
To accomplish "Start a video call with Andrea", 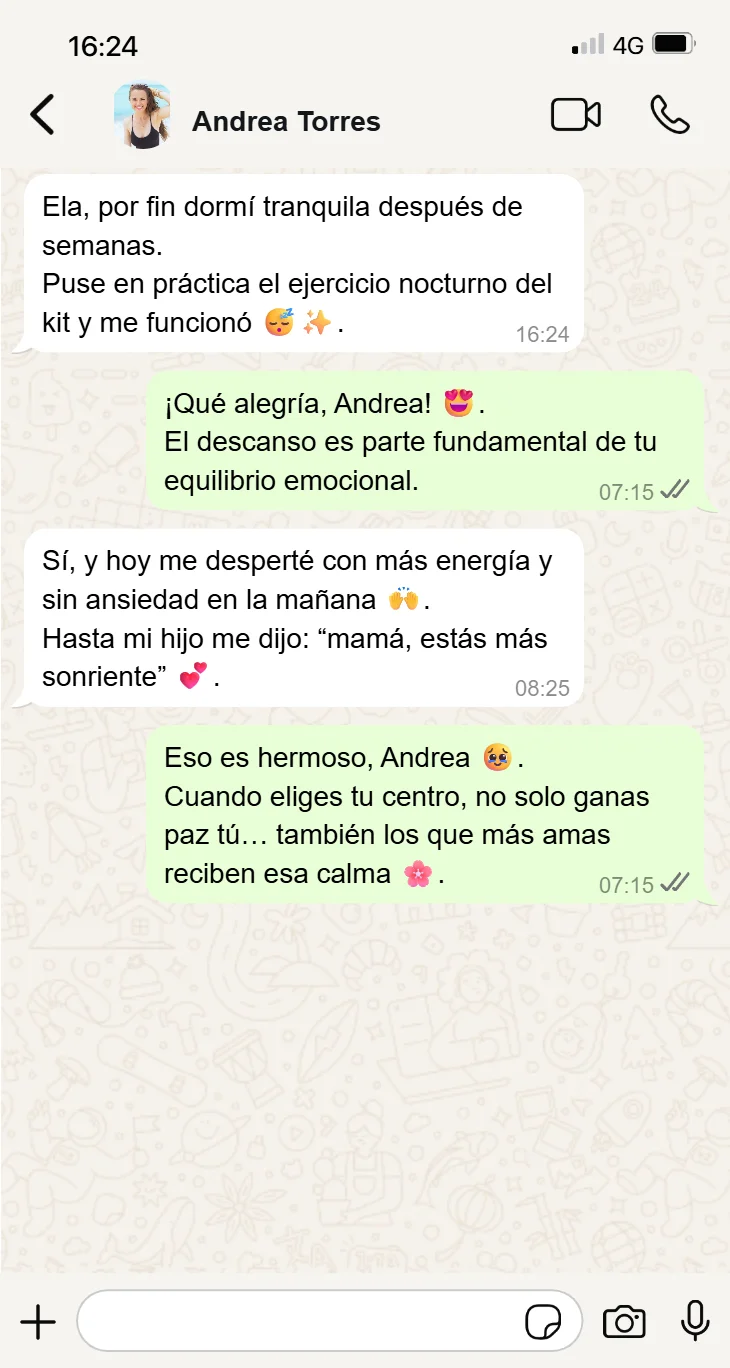I will [x=576, y=115].
